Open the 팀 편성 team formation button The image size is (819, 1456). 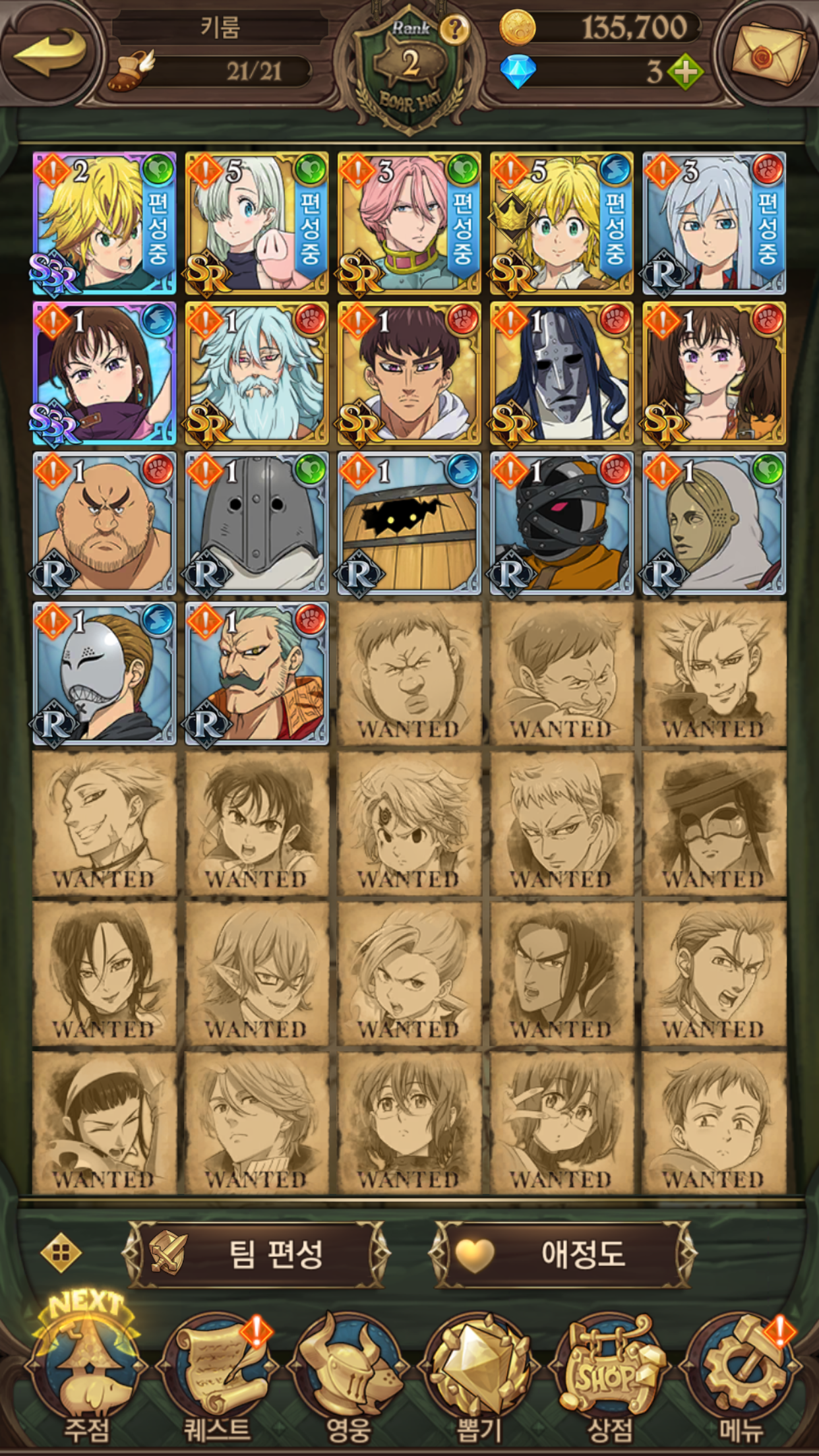point(256,1253)
